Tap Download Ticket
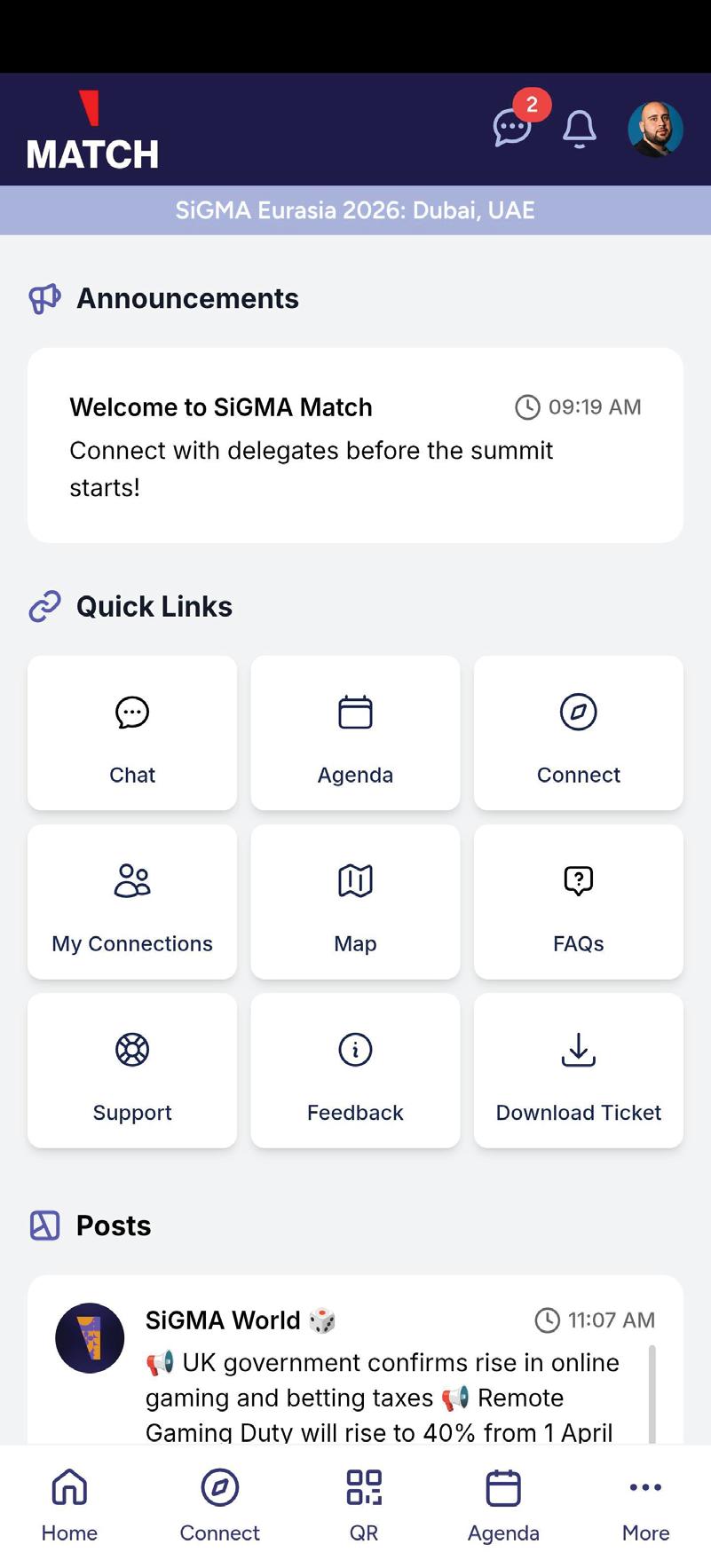Viewport: 711px width, 1568px height. click(x=579, y=1070)
